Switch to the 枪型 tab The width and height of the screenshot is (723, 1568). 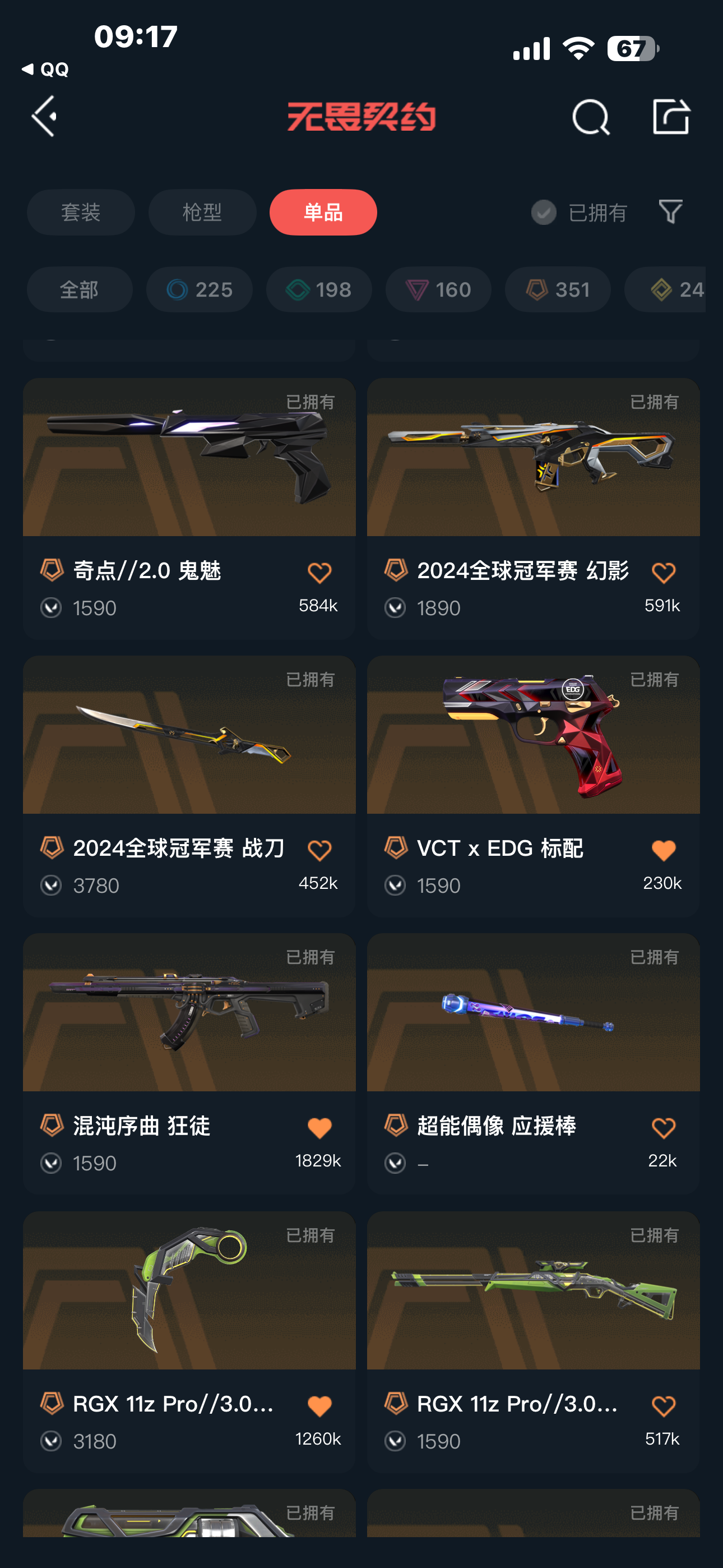coord(202,213)
